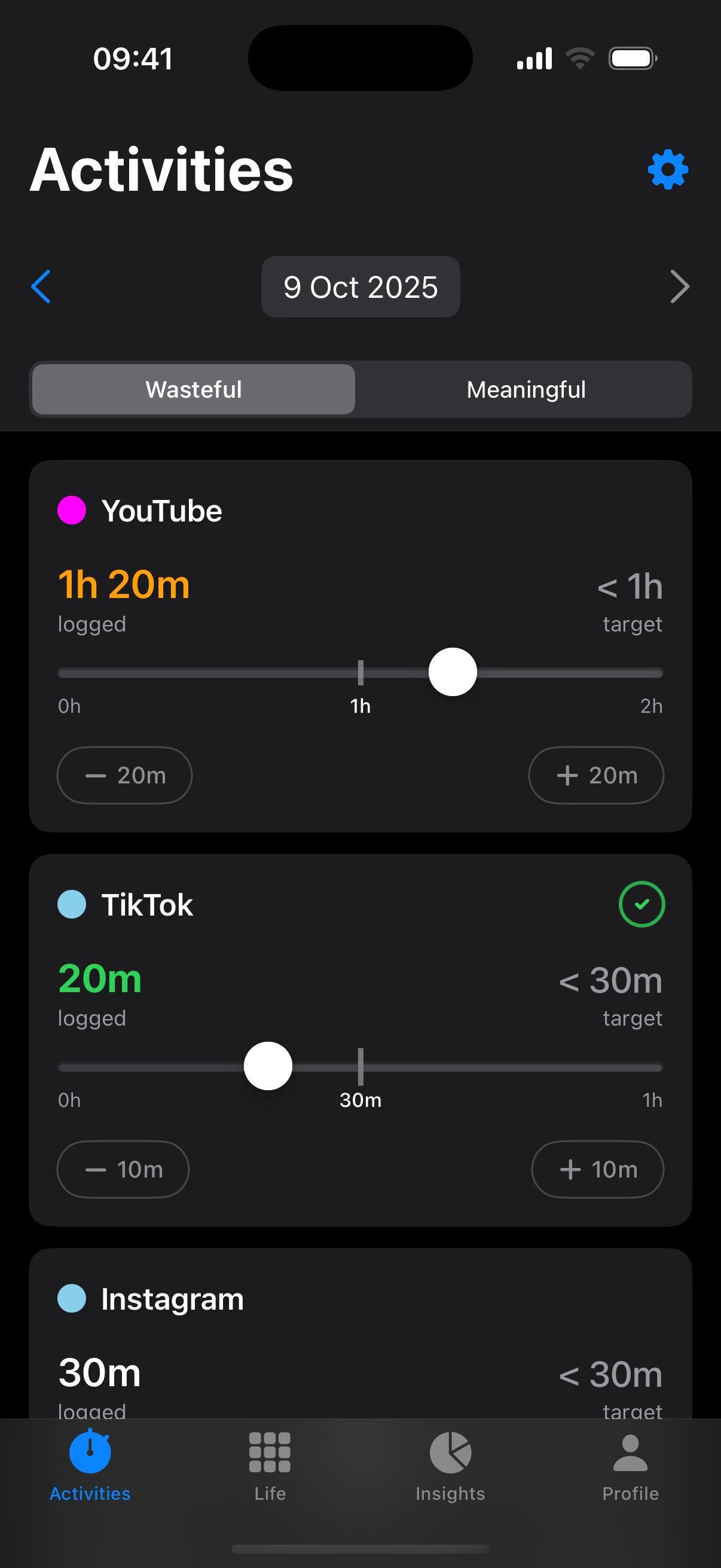Tap the magenta color dot next to YouTube
721x1568 pixels.
tap(71, 511)
